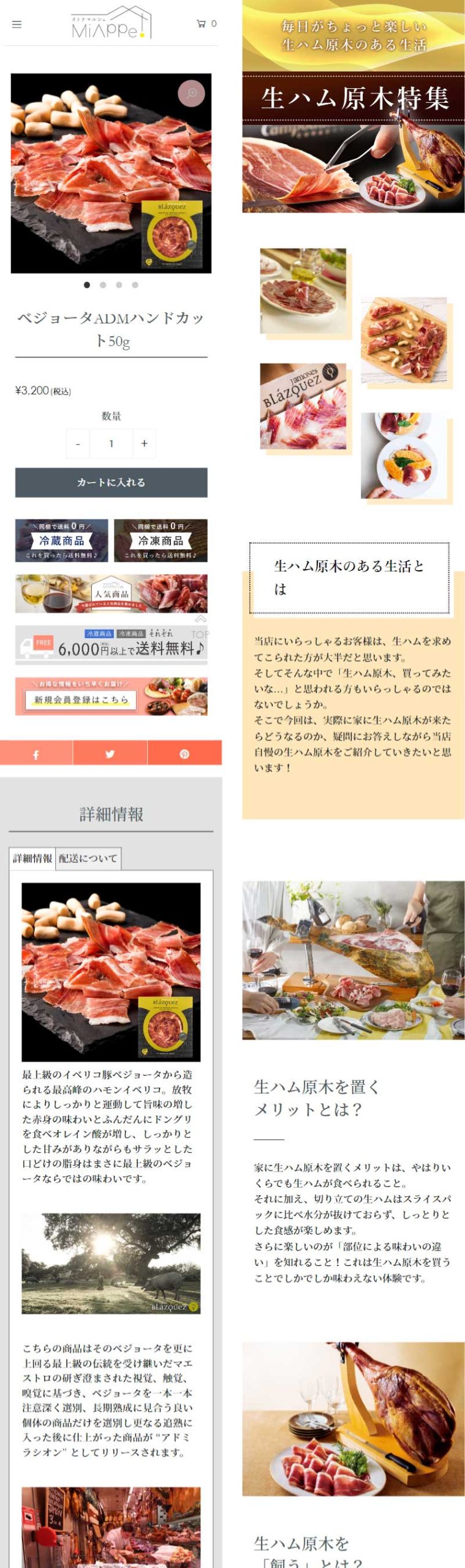The height and width of the screenshot is (1568, 465).
Task: Zoom the product image
Action: [x=191, y=93]
